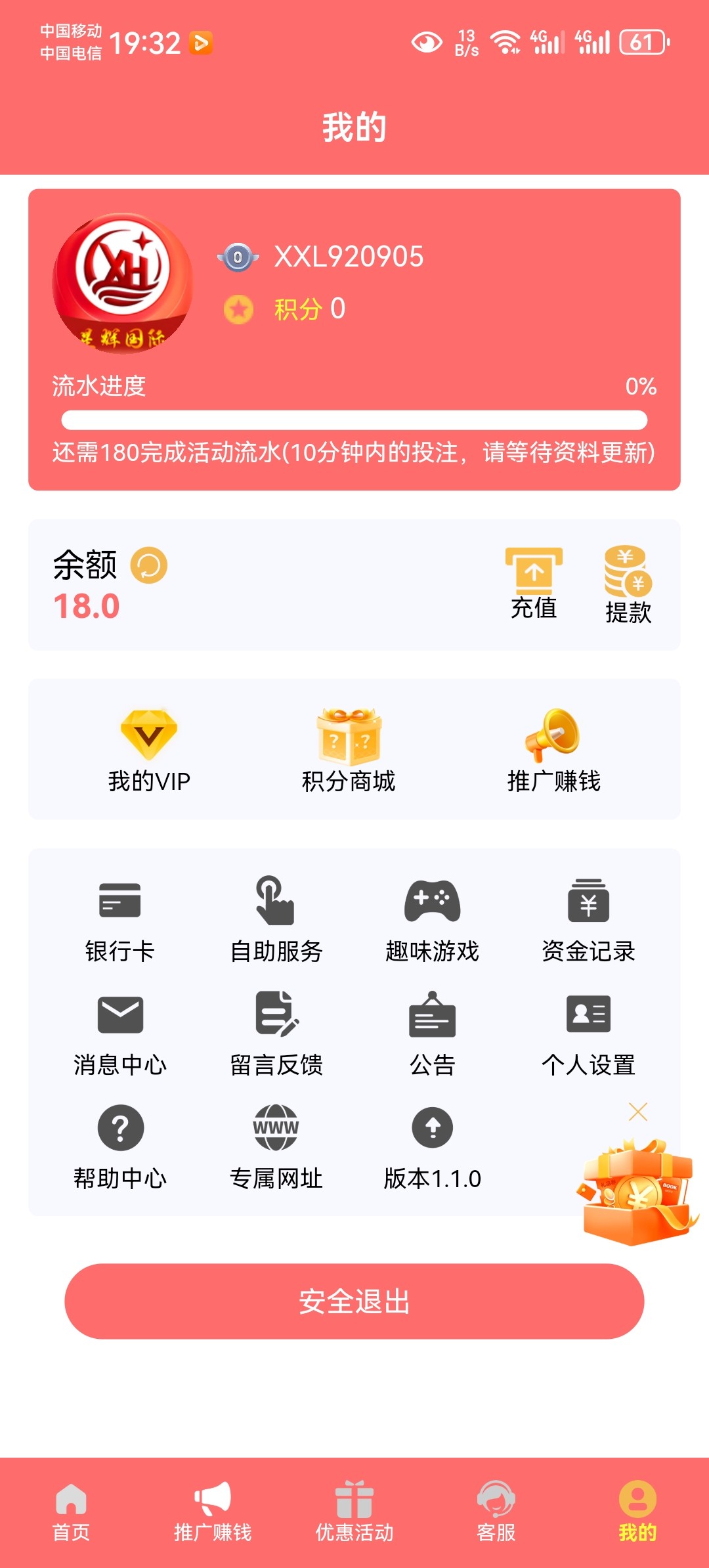Open 推广赚钱 in the middle card
Viewport: 709px width, 1568px height.
[553, 752]
